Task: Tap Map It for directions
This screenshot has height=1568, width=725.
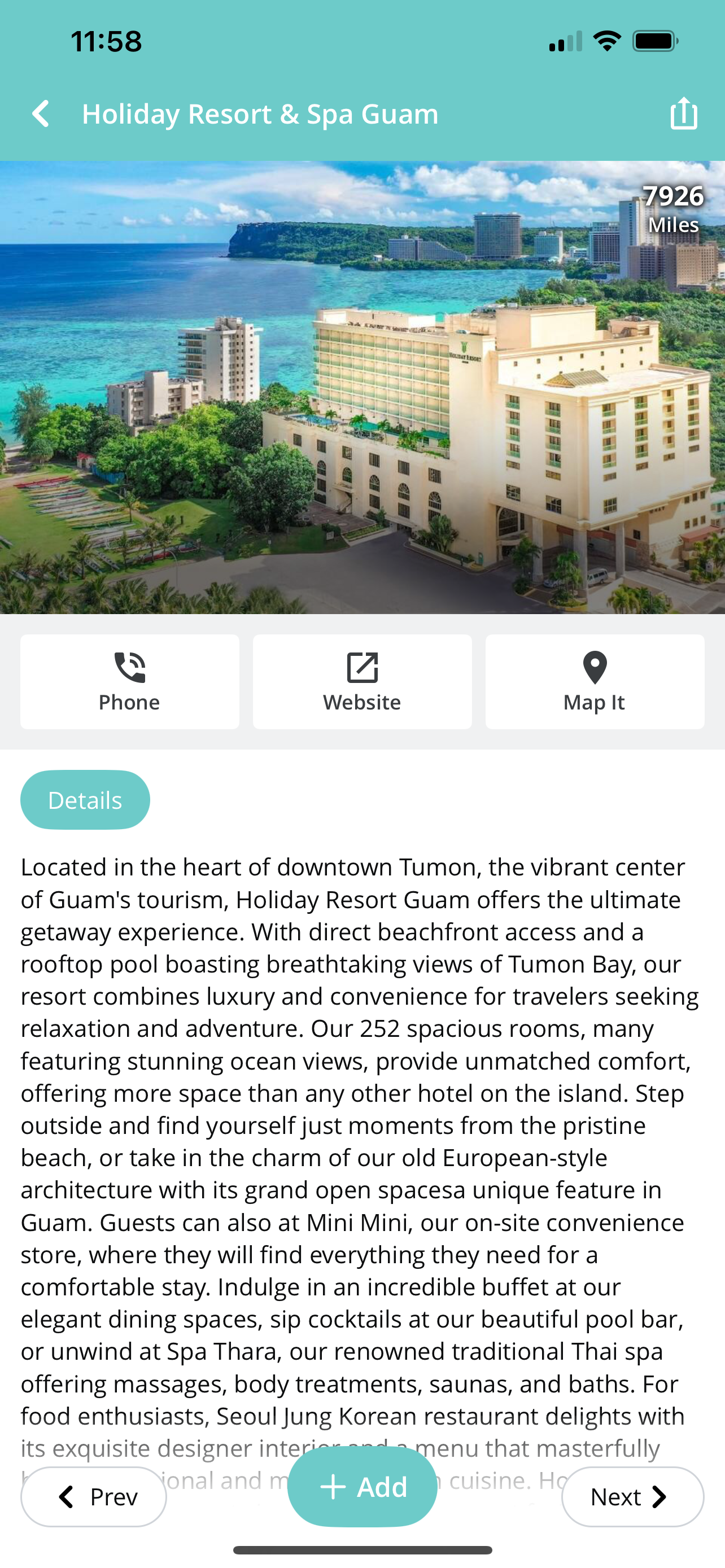Action: click(595, 682)
